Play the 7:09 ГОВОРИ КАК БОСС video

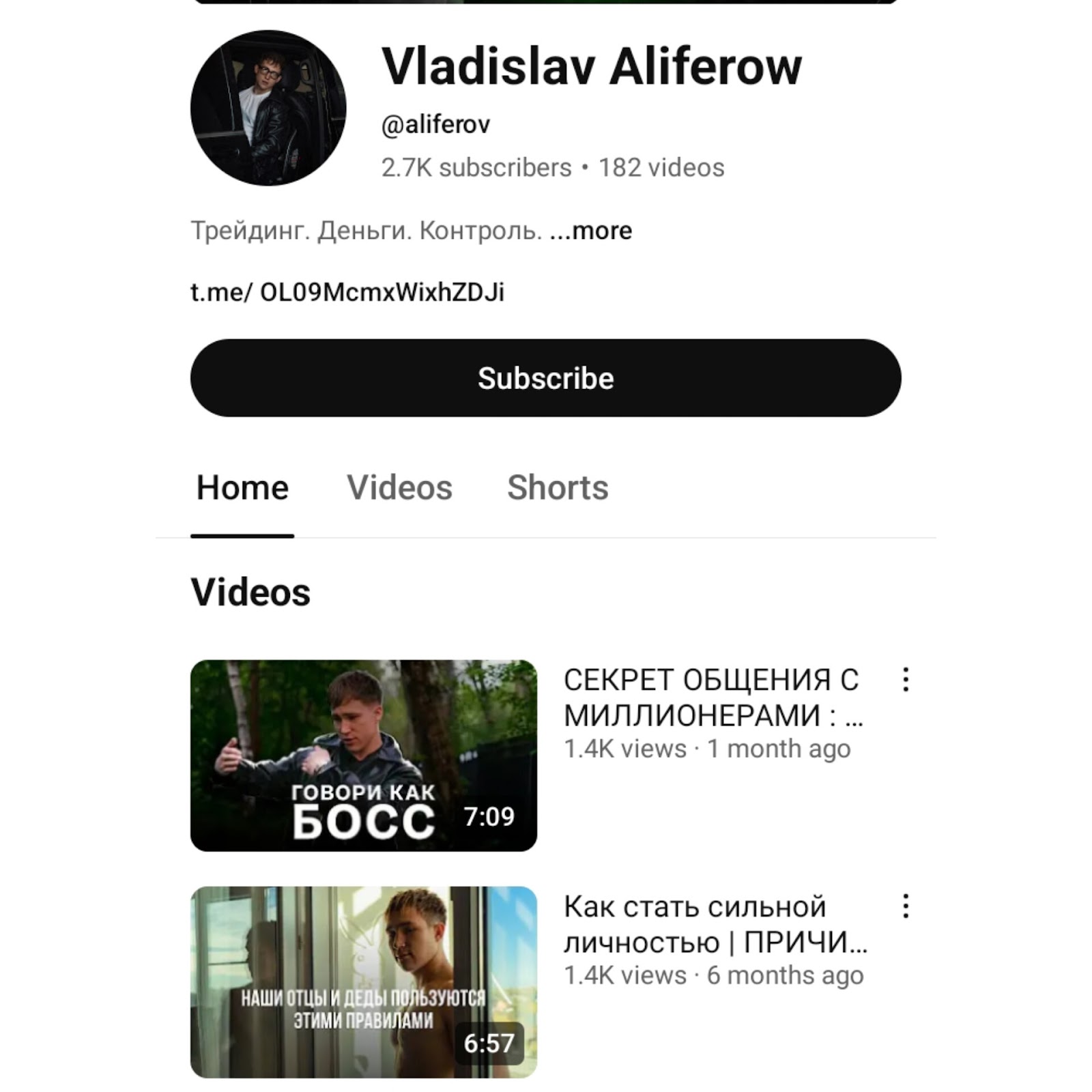pos(363,755)
